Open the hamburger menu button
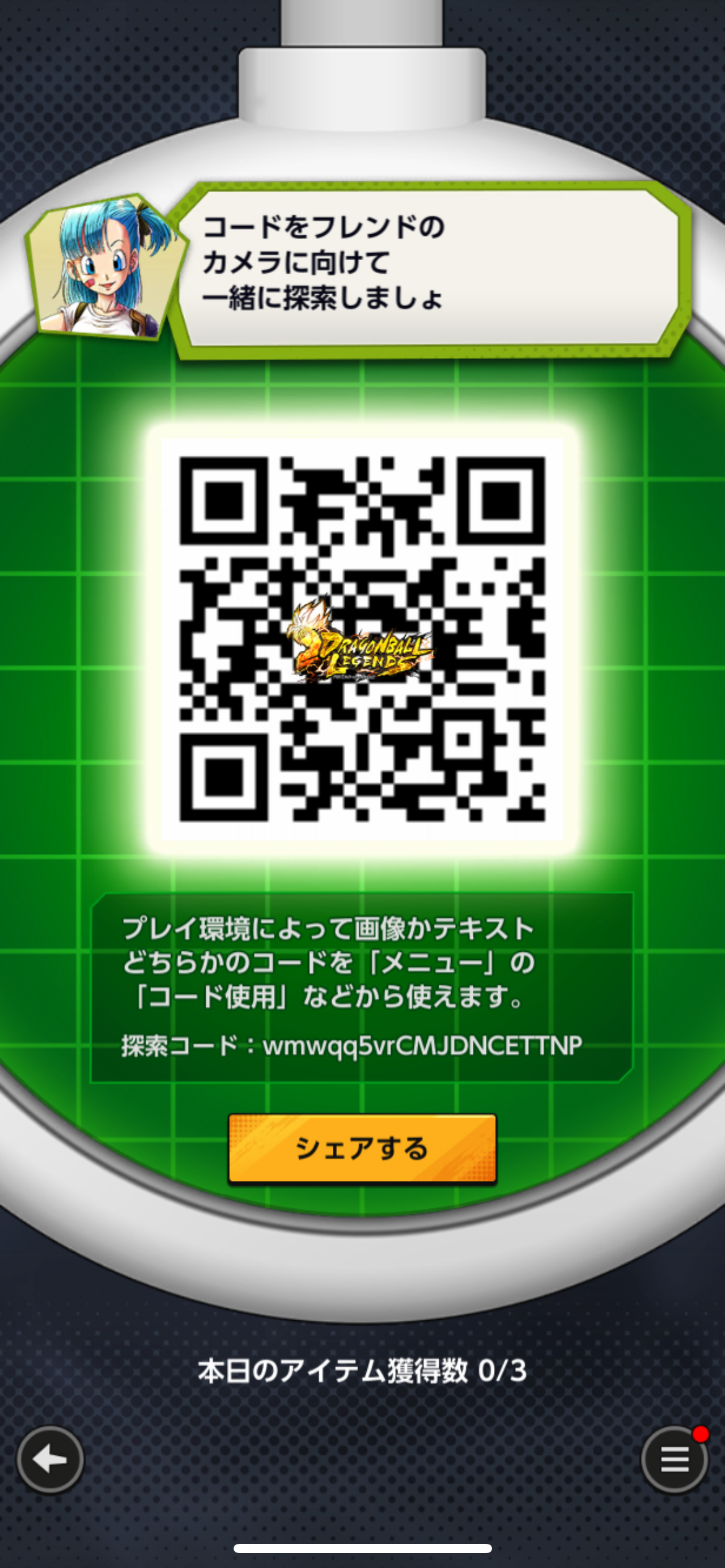This screenshot has height=1568, width=725. pyautogui.click(x=674, y=1460)
